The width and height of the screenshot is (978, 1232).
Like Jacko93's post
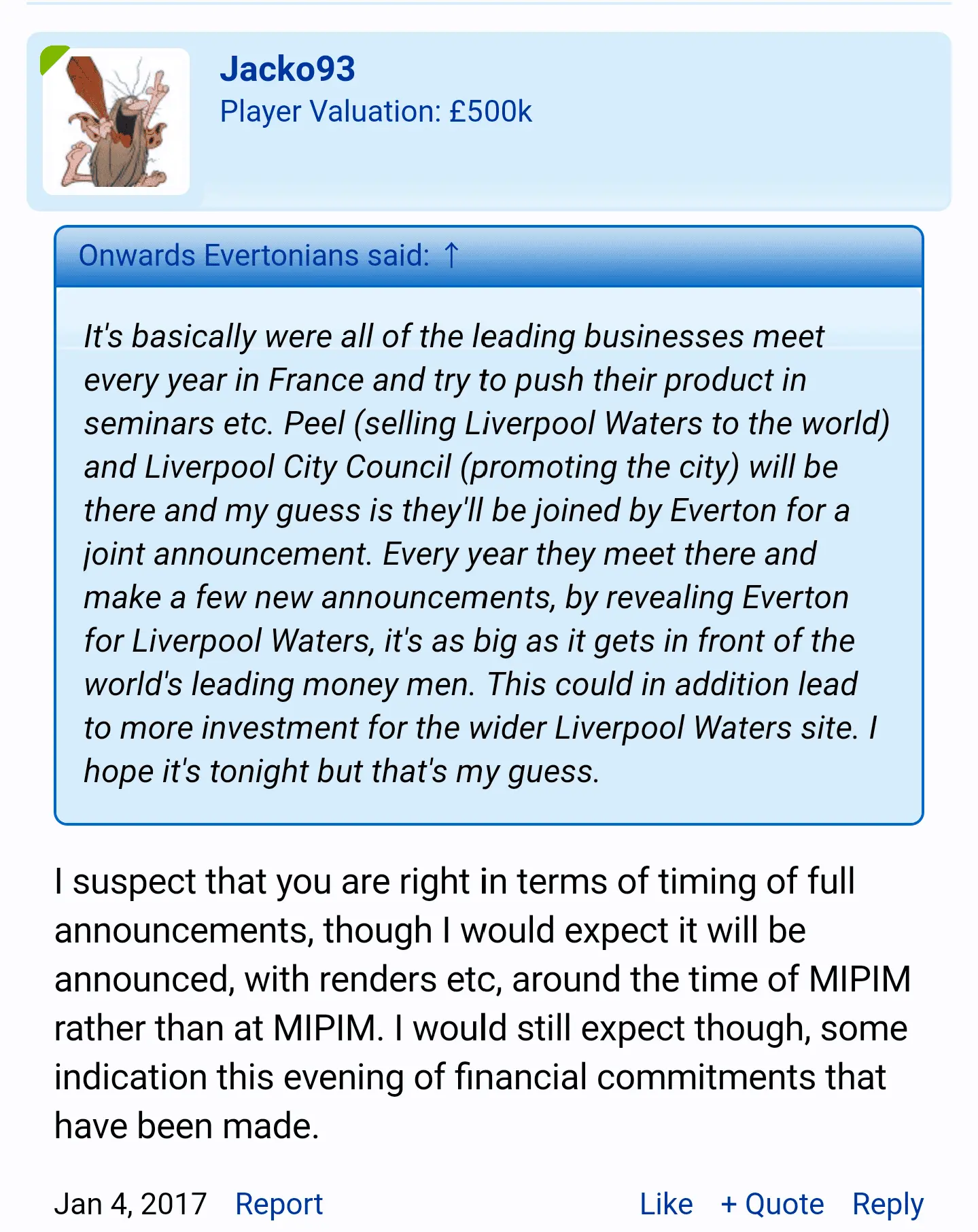665,1203
